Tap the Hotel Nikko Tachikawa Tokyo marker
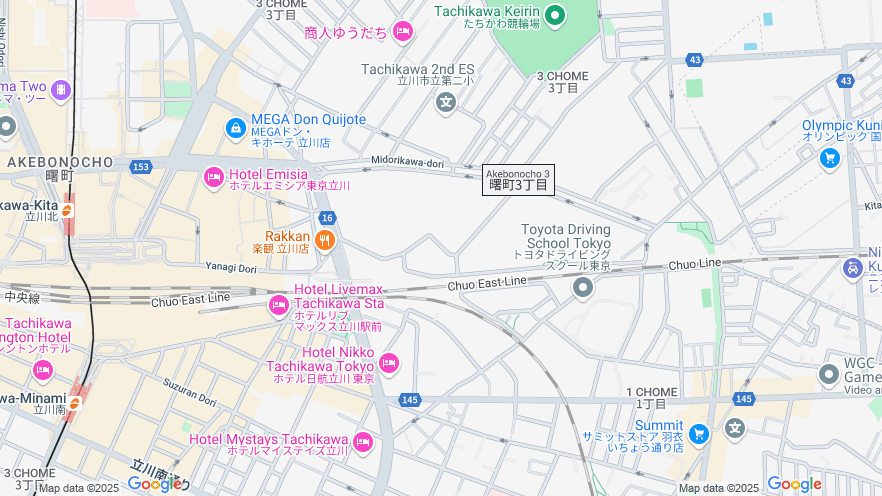This screenshot has height=496, width=882. 389,363
